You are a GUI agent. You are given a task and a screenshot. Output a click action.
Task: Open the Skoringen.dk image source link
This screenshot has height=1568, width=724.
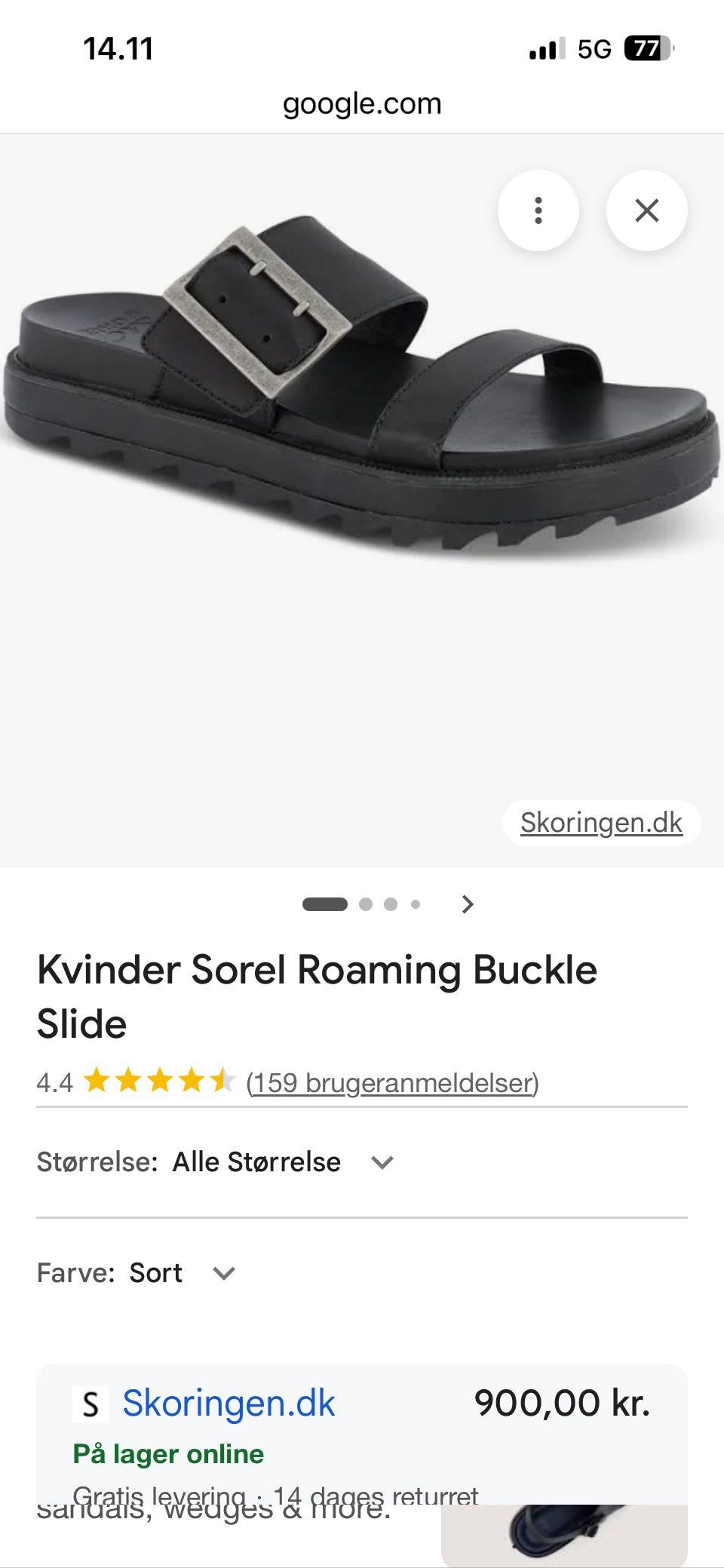point(601,822)
